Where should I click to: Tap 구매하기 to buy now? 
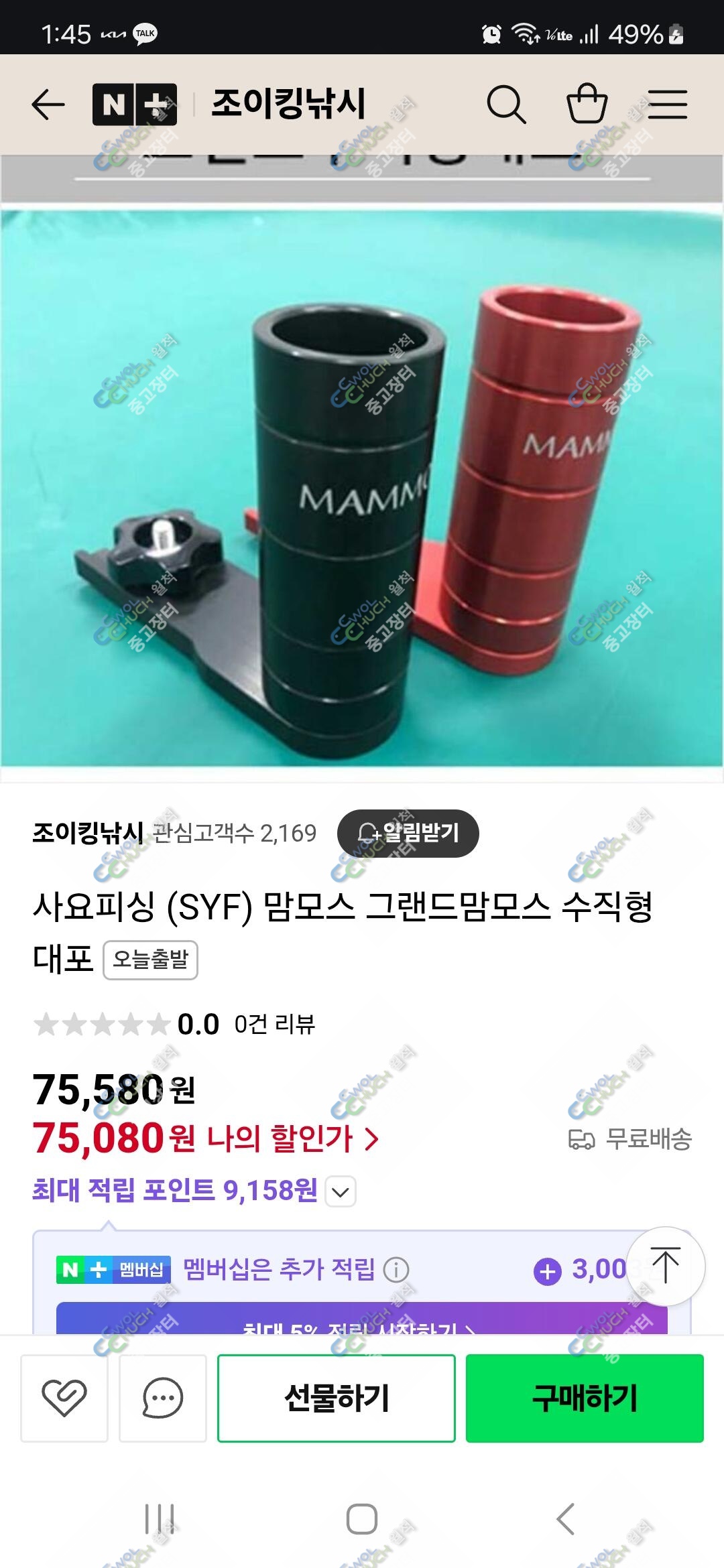coord(585,1398)
